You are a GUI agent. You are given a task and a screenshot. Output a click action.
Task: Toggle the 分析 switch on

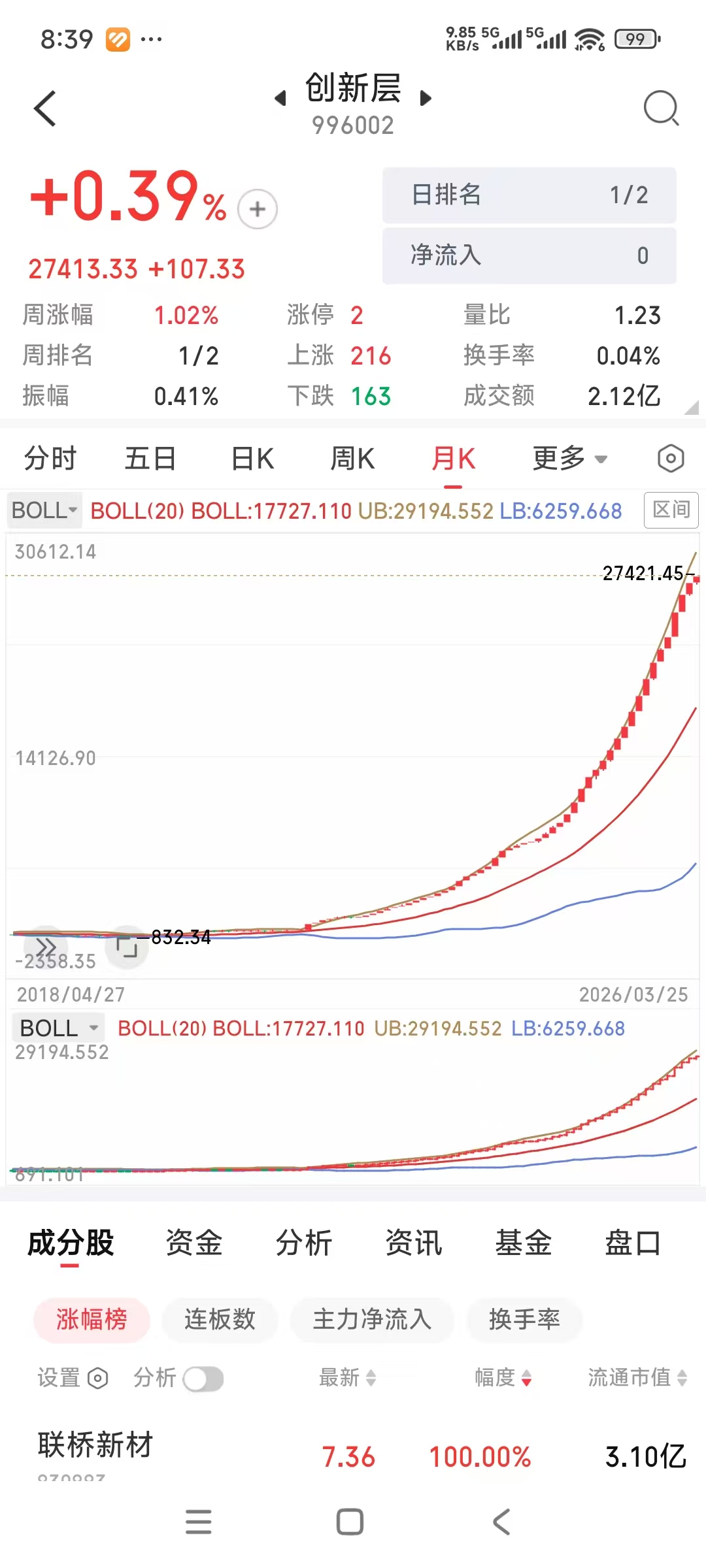pos(203,1379)
